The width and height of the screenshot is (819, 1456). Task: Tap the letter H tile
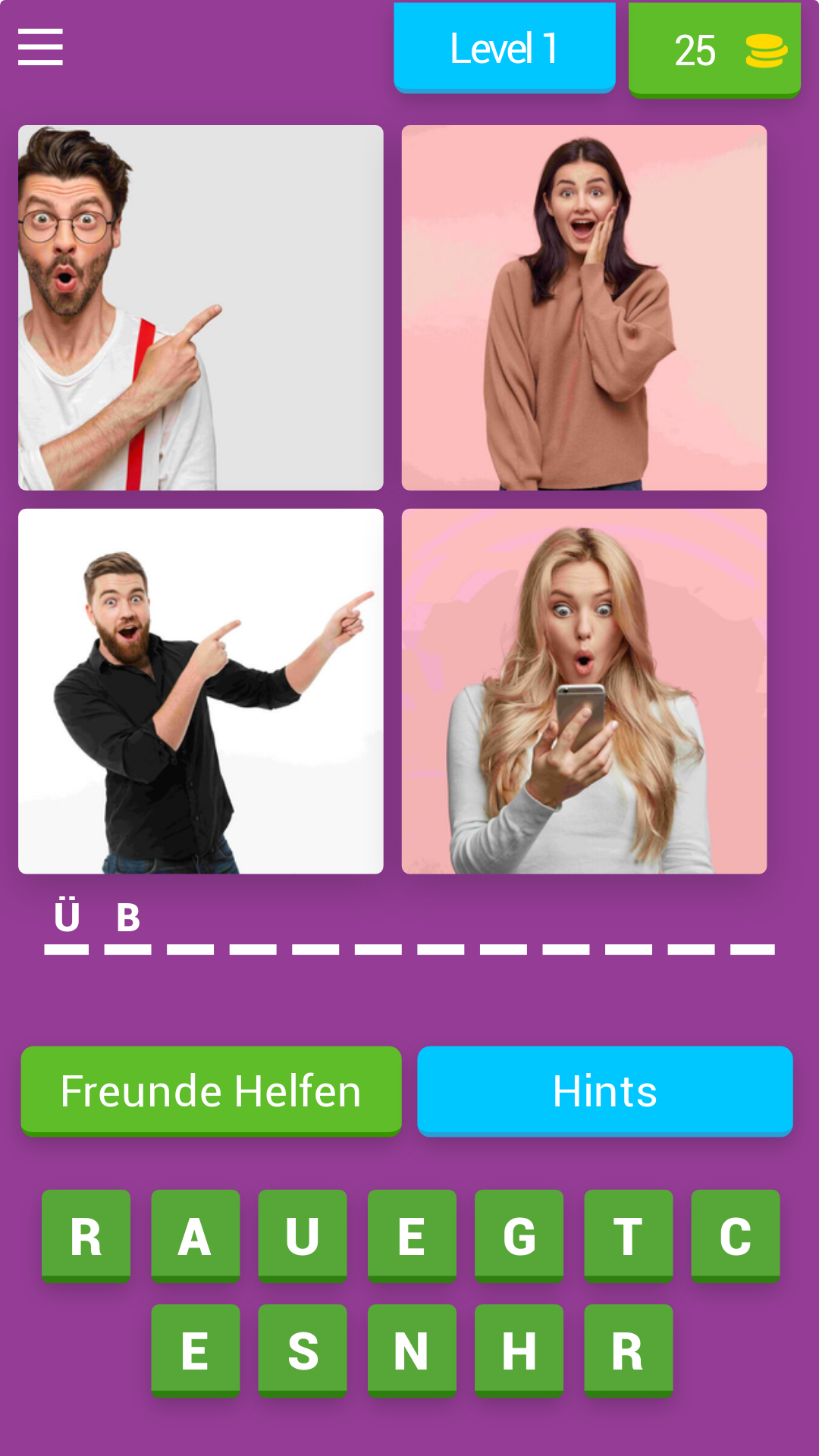519,1350
